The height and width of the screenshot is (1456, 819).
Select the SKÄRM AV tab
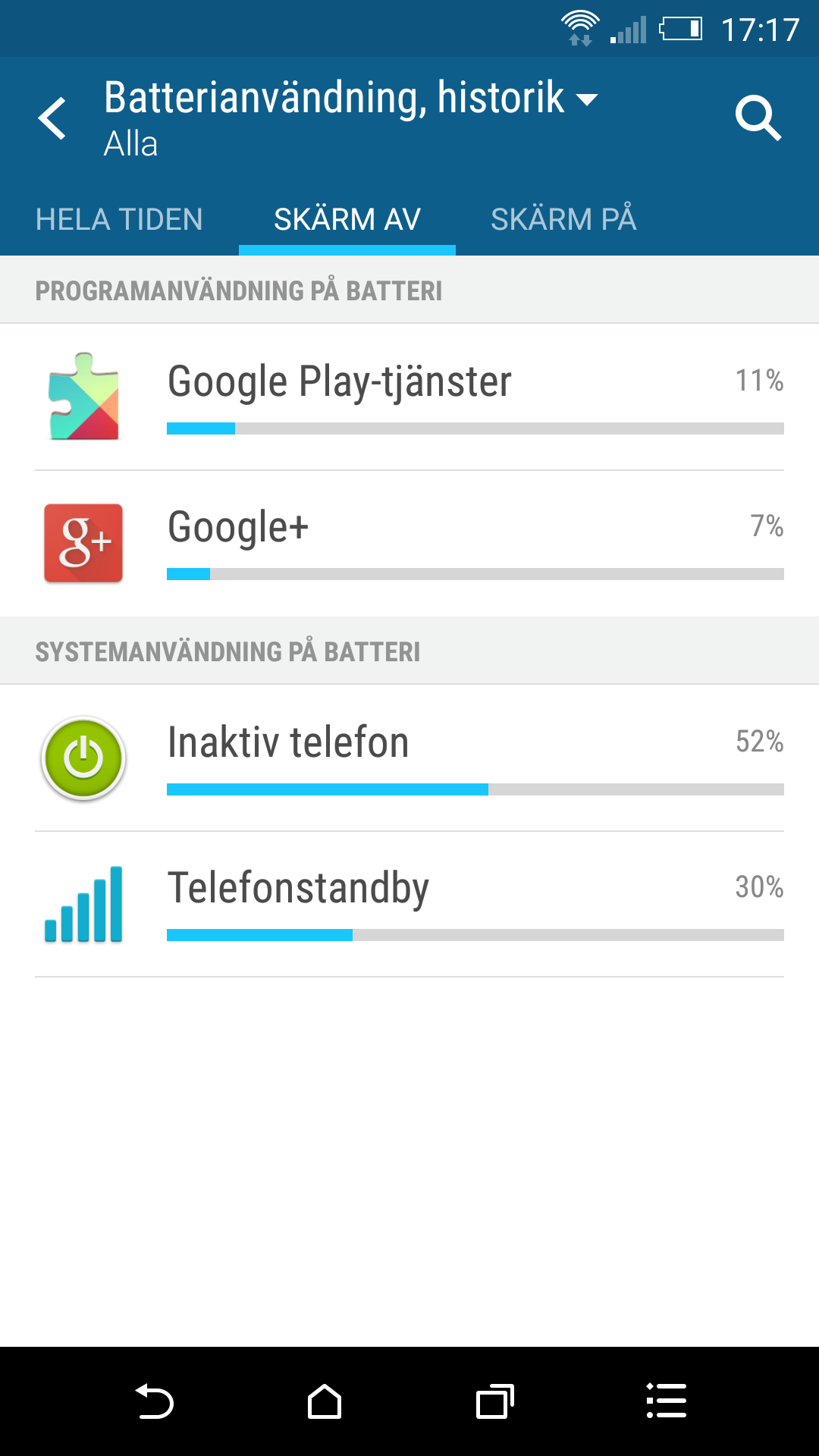click(347, 219)
